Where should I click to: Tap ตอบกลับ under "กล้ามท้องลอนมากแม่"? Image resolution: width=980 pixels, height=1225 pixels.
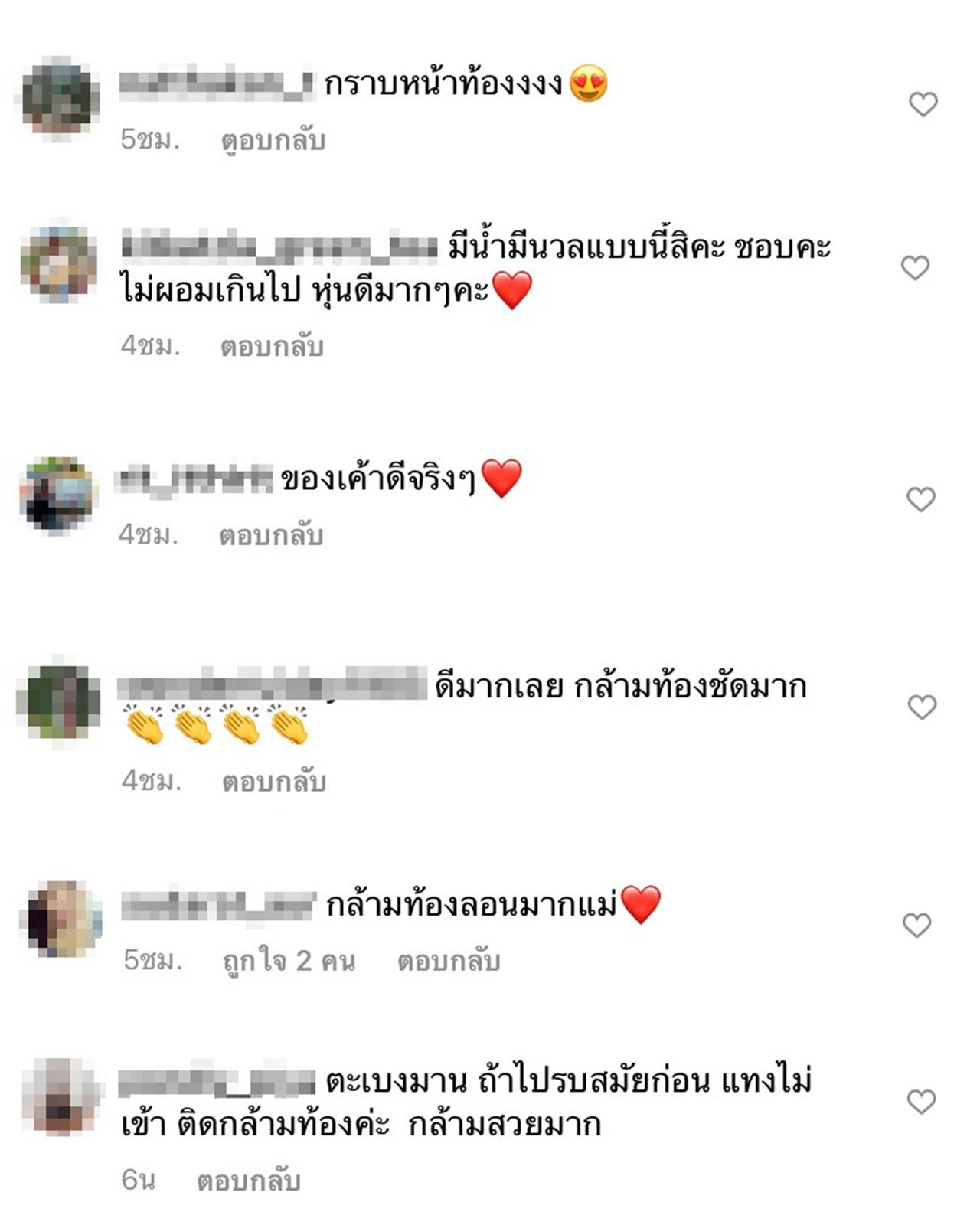(448, 961)
